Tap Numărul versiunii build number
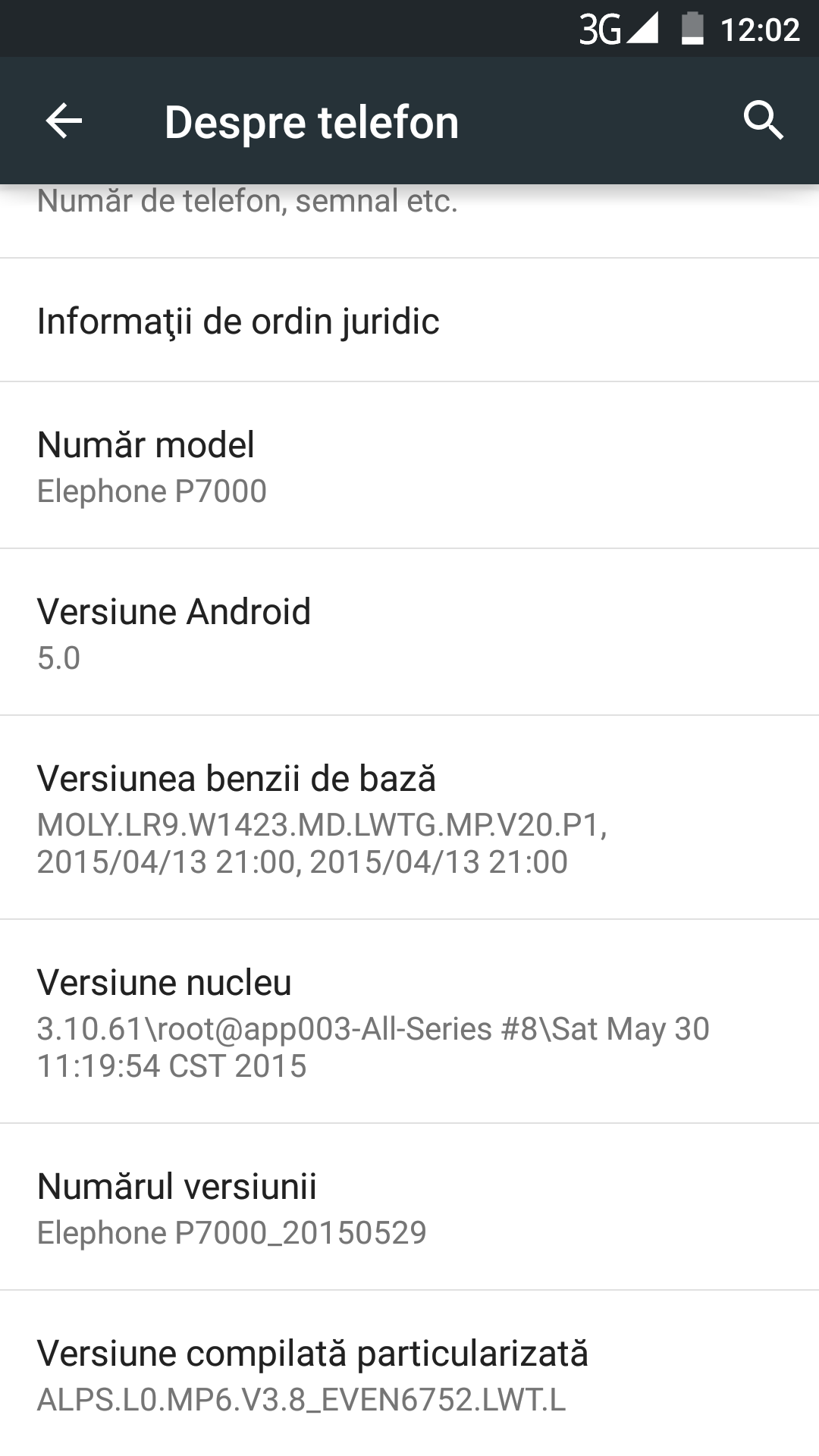Image resolution: width=819 pixels, height=1456 pixels. coord(409,1207)
